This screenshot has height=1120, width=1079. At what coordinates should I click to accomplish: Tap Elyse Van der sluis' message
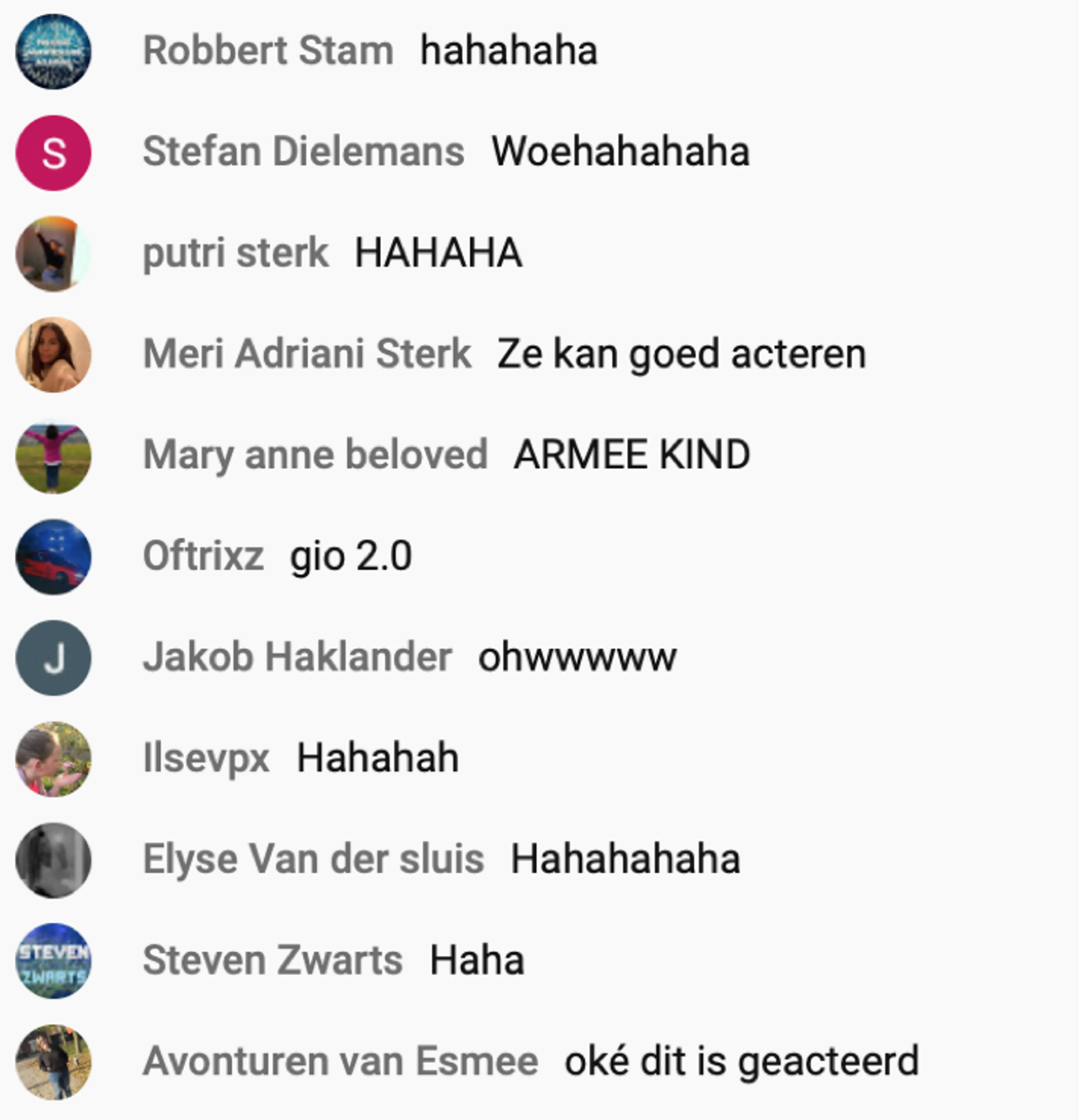(x=625, y=860)
